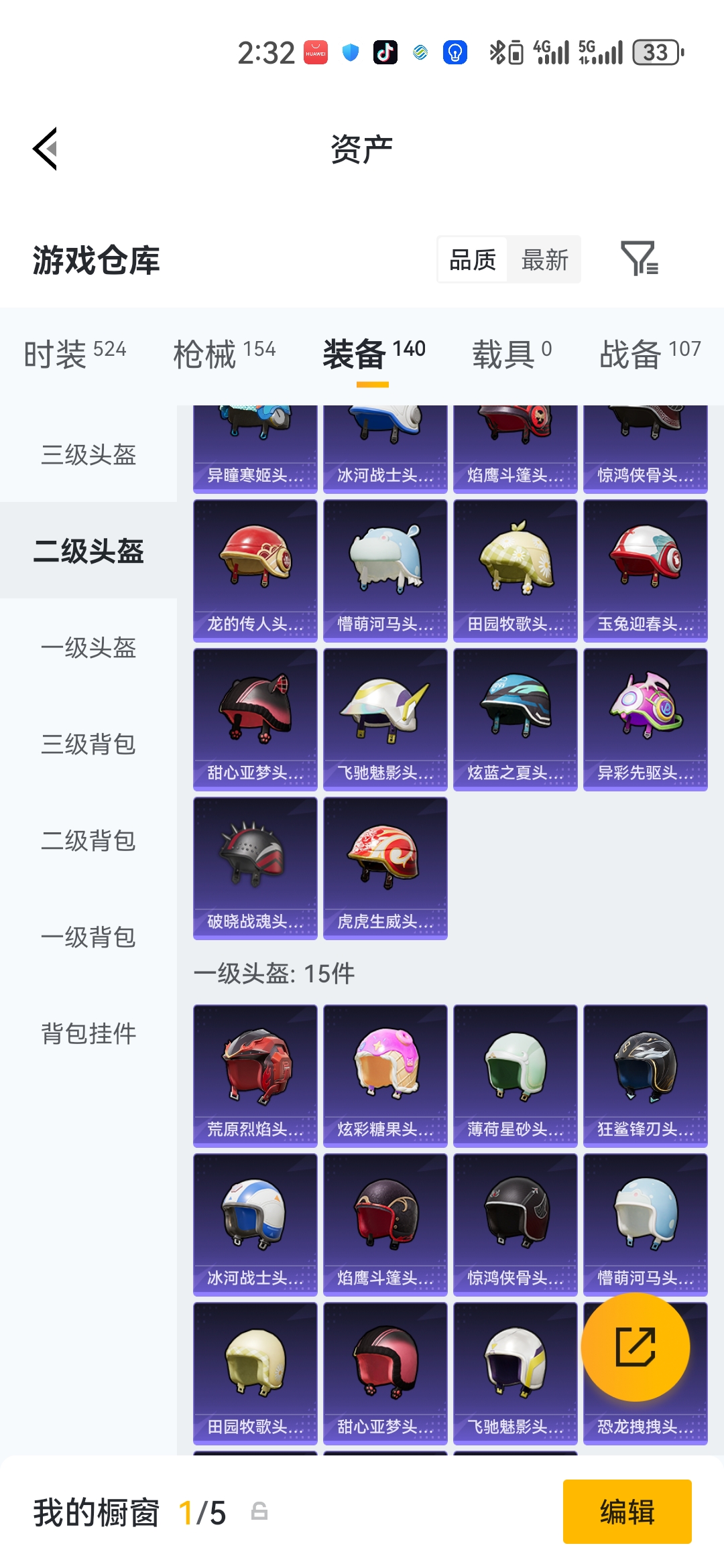Open the 龙的传人头 helmet item
The height and width of the screenshot is (1568, 724).
coord(255,571)
